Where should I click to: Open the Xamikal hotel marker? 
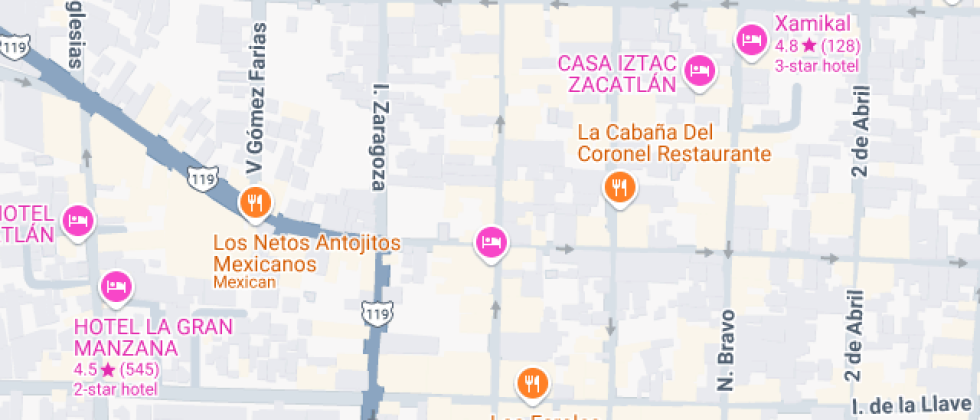pos(750,40)
